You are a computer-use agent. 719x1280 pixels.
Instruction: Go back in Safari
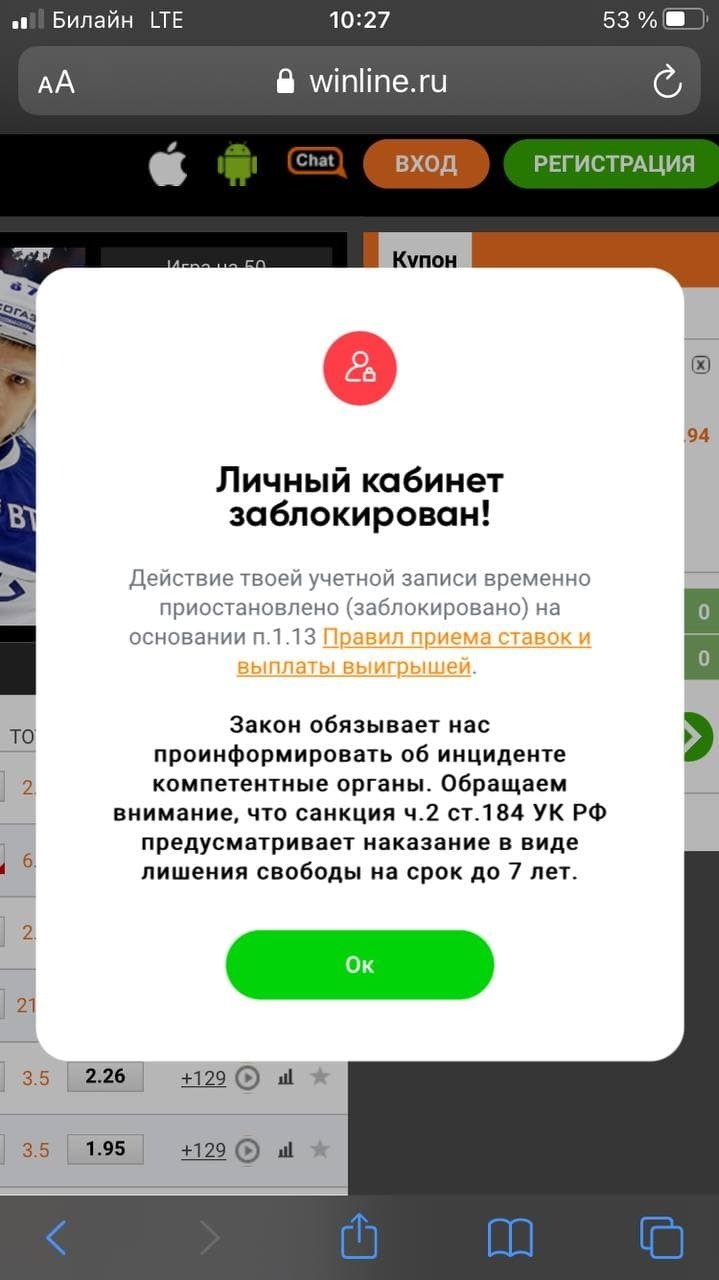pos(57,1238)
